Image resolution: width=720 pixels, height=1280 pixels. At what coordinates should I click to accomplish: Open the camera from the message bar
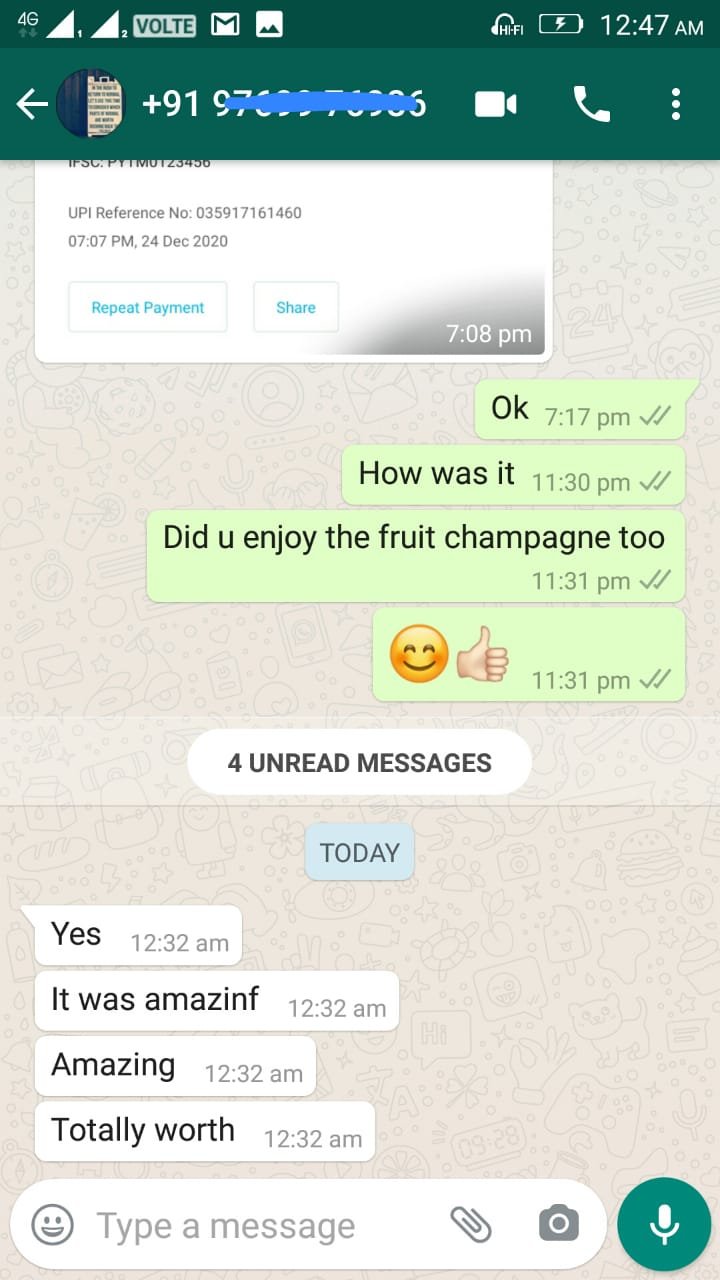(x=558, y=1223)
